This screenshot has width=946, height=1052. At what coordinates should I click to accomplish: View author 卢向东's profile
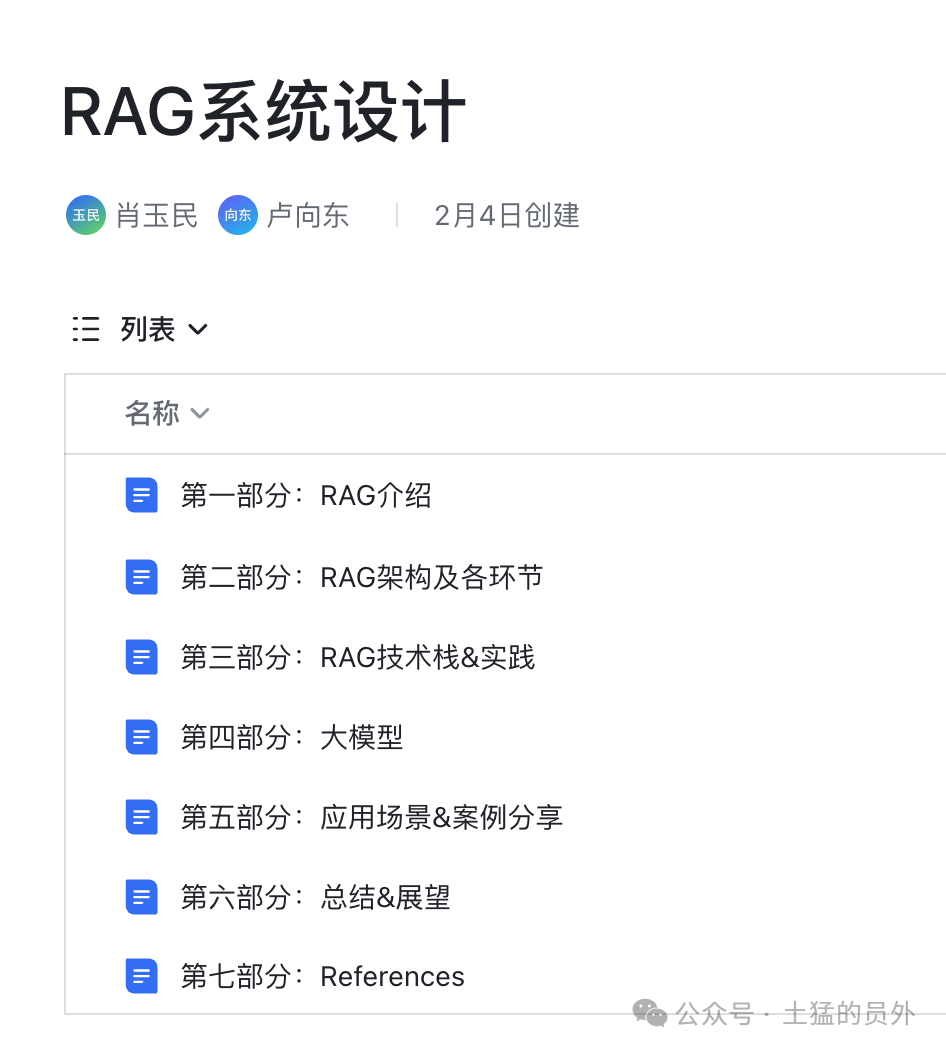(x=306, y=215)
